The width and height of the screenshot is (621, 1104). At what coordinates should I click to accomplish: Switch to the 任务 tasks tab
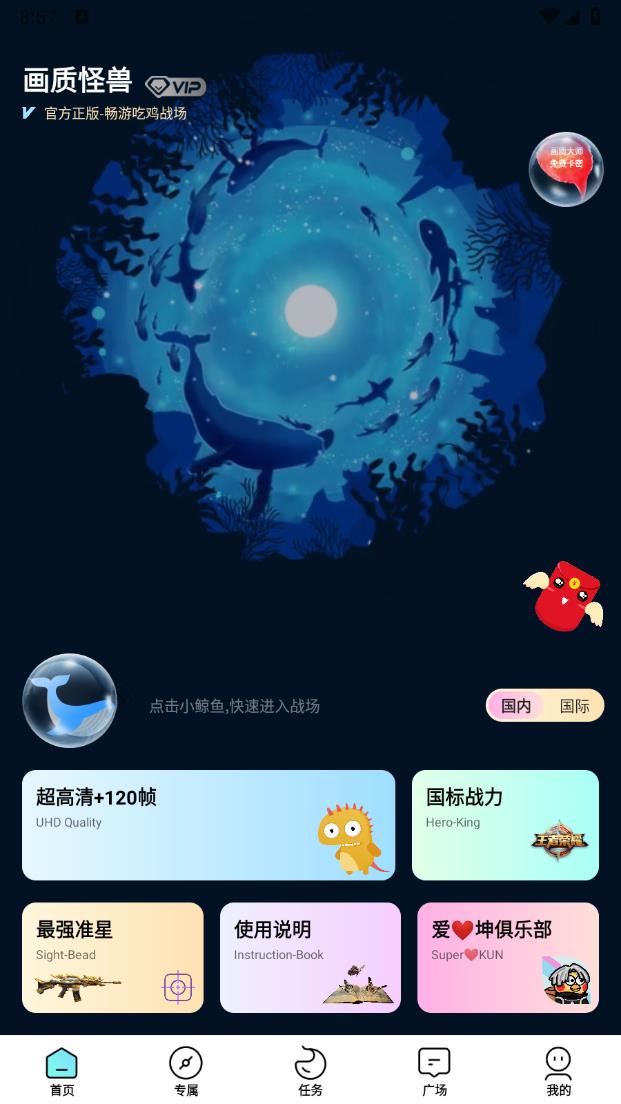pos(311,1071)
